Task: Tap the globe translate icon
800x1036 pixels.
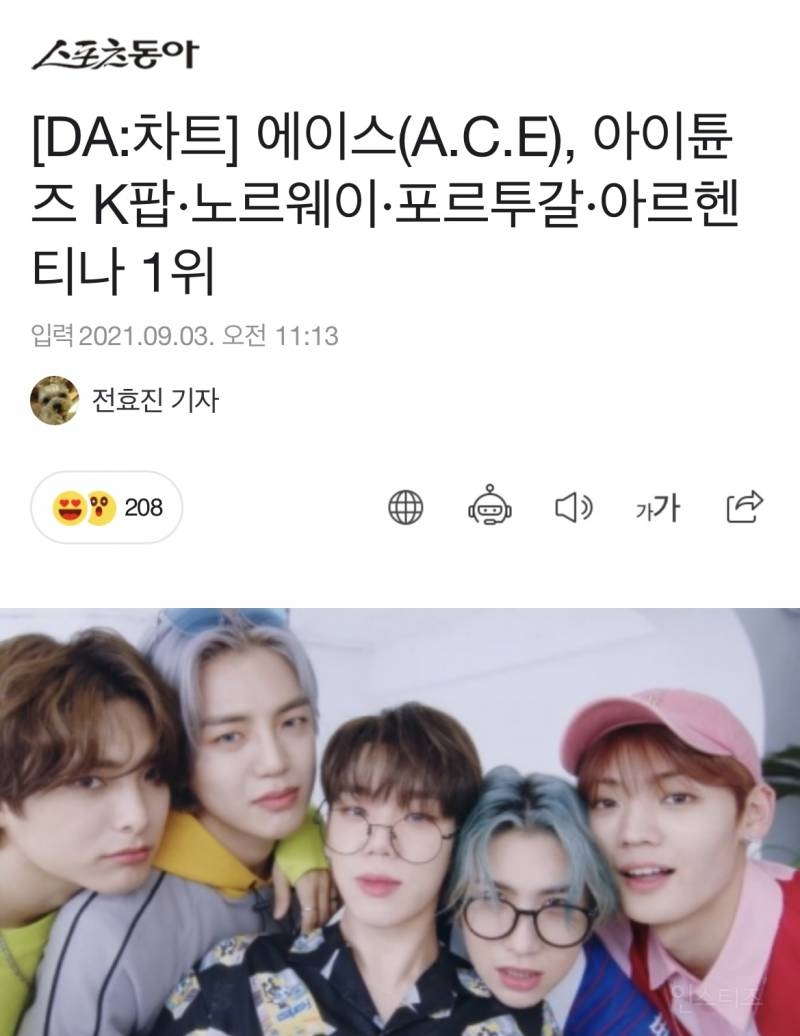Action: click(x=406, y=507)
